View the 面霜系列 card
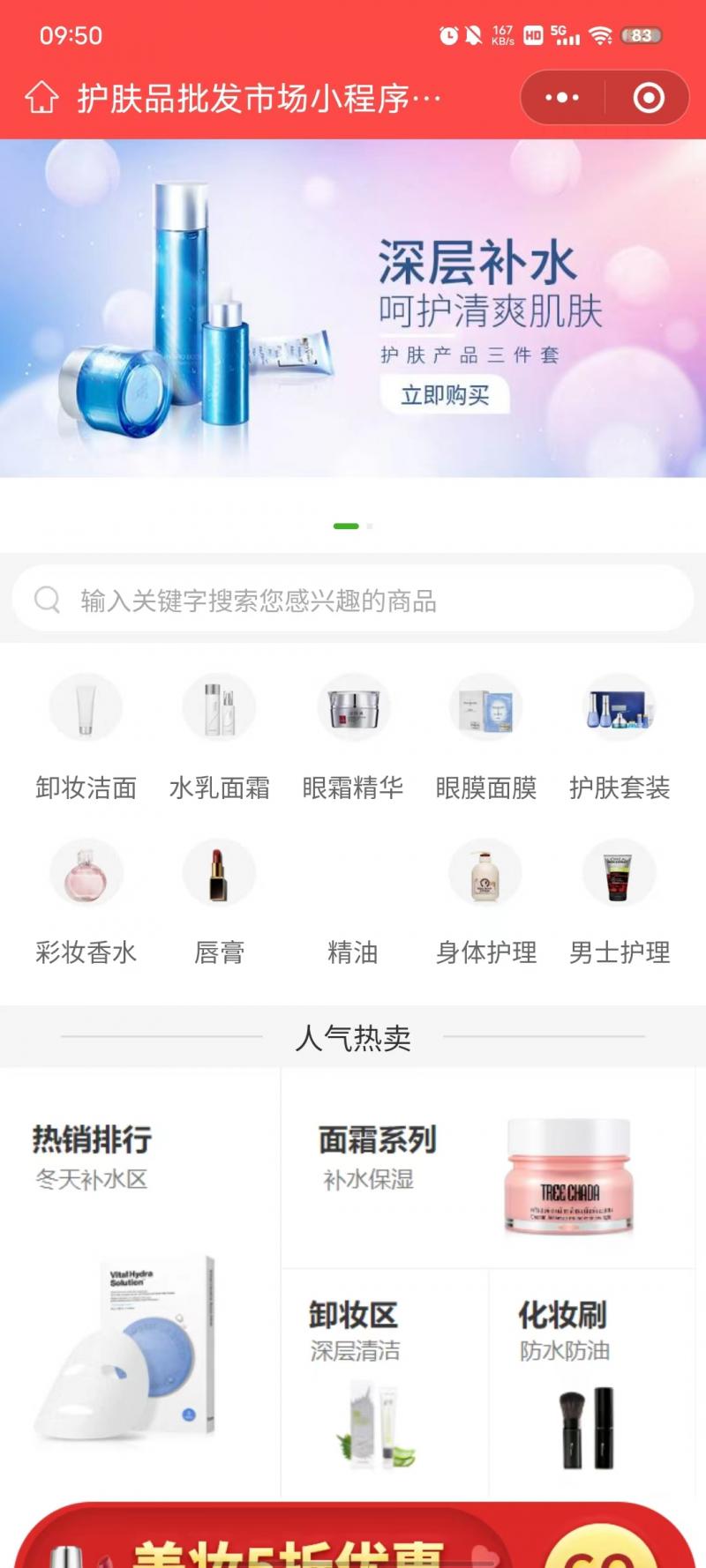 coord(488,1169)
